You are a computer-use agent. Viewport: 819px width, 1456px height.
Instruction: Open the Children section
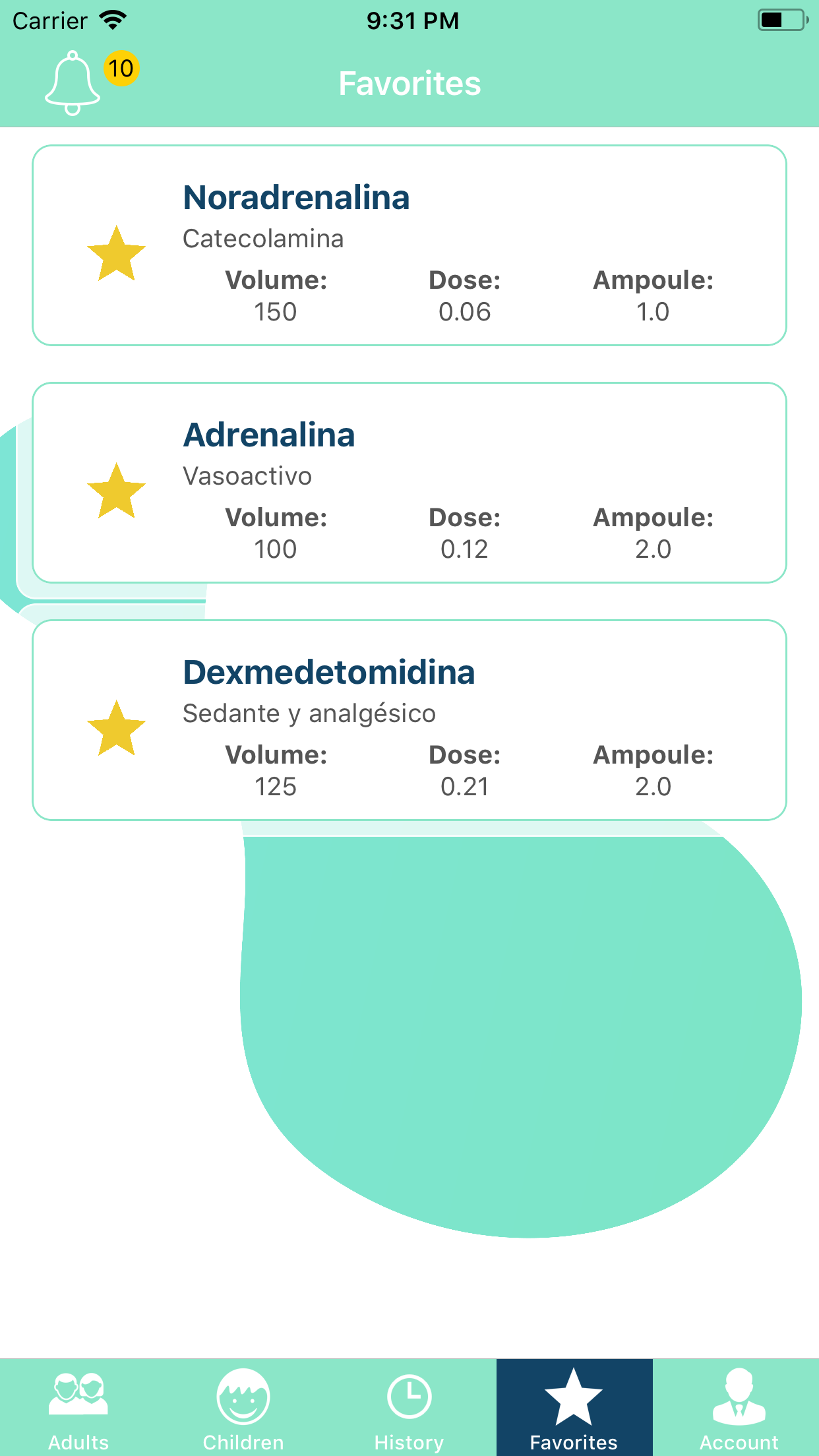(x=243, y=1411)
